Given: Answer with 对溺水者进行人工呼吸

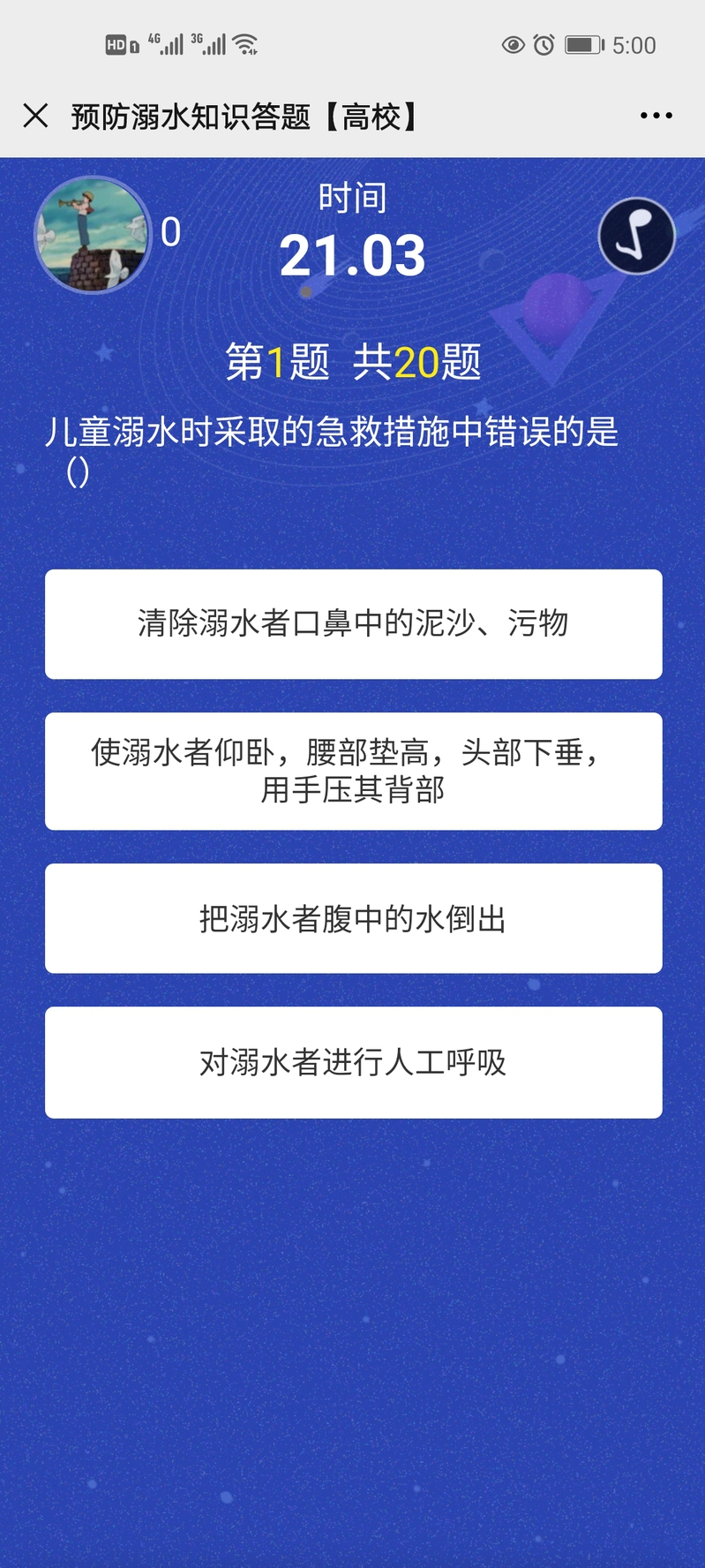Looking at the screenshot, I should pyautogui.click(x=353, y=1062).
